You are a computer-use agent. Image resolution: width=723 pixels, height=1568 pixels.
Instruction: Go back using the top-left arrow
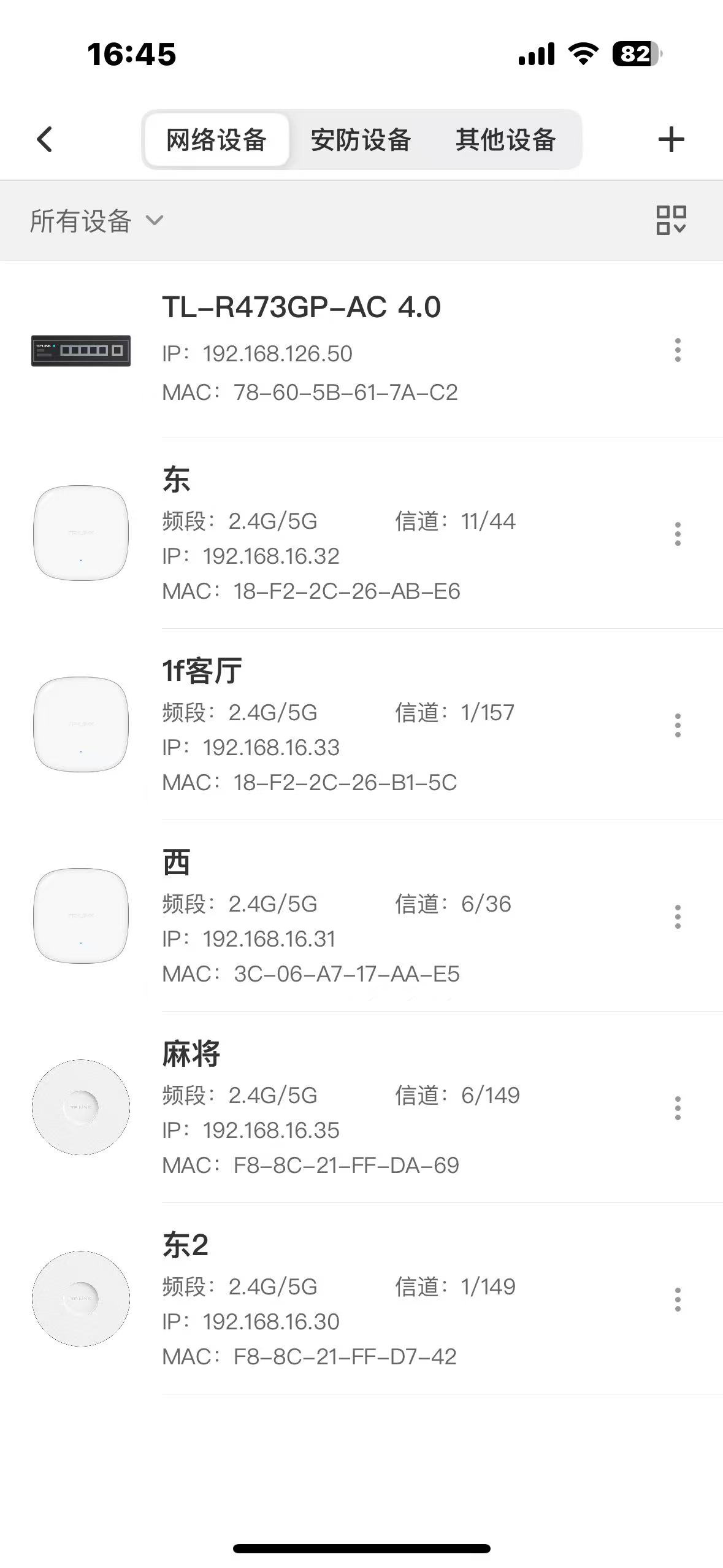click(x=45, y=139)
